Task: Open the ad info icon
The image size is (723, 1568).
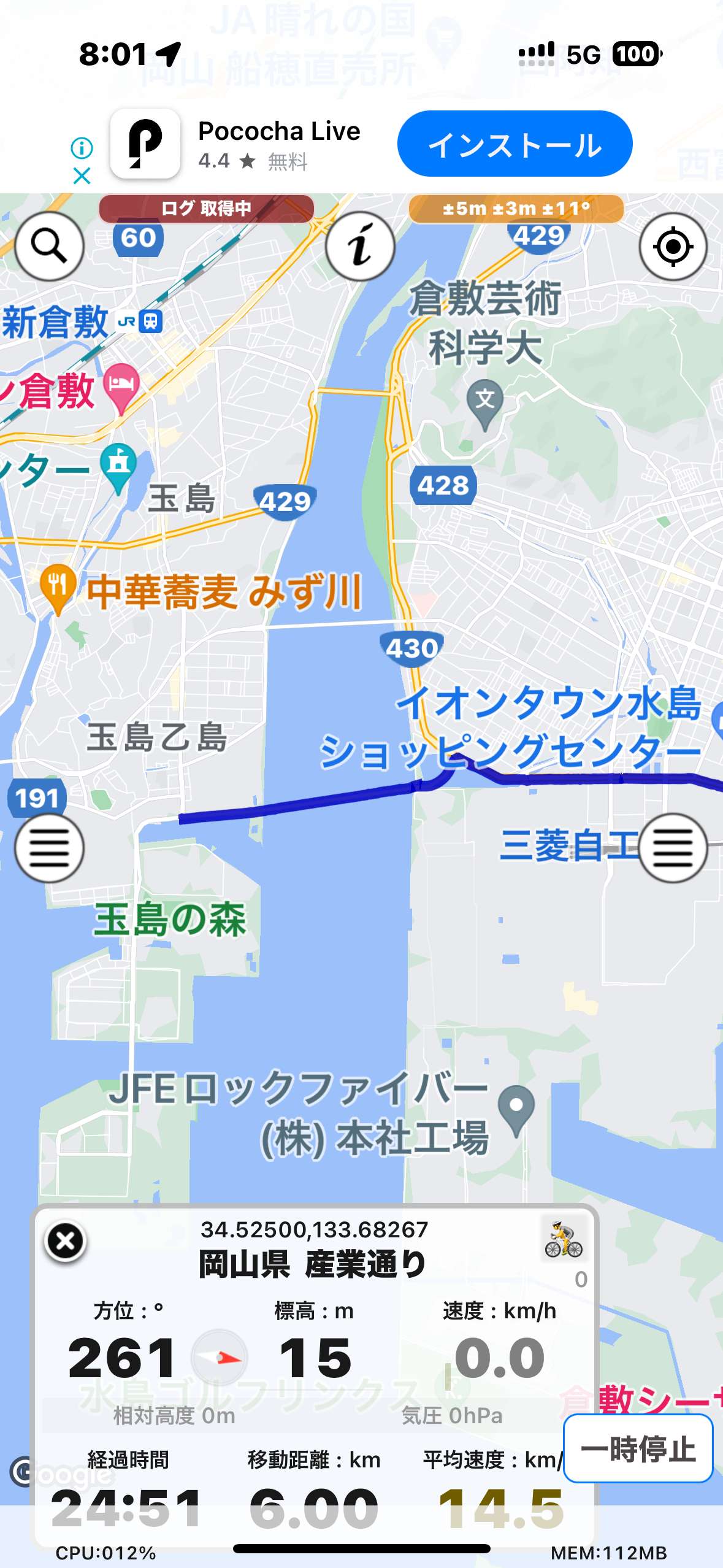Action: click(82, 148)
